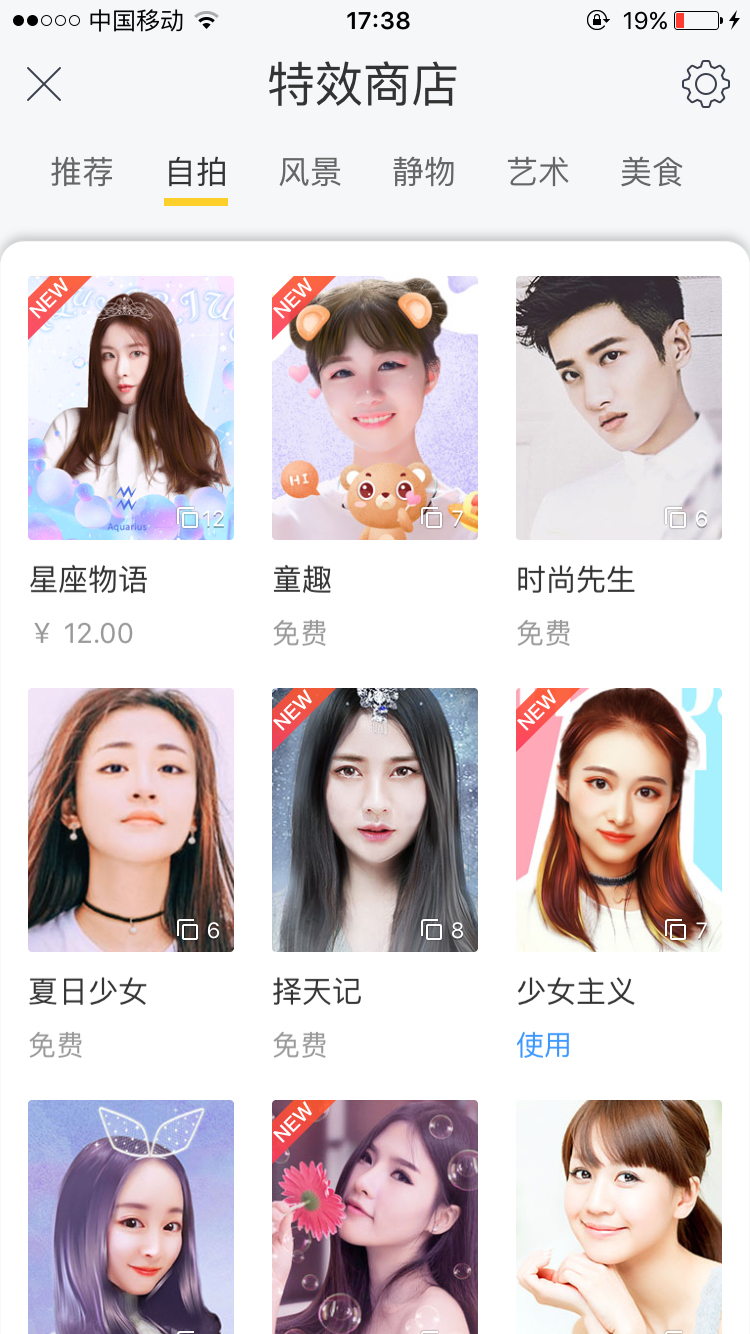Select the 自拍 tab

coord(196,173)
